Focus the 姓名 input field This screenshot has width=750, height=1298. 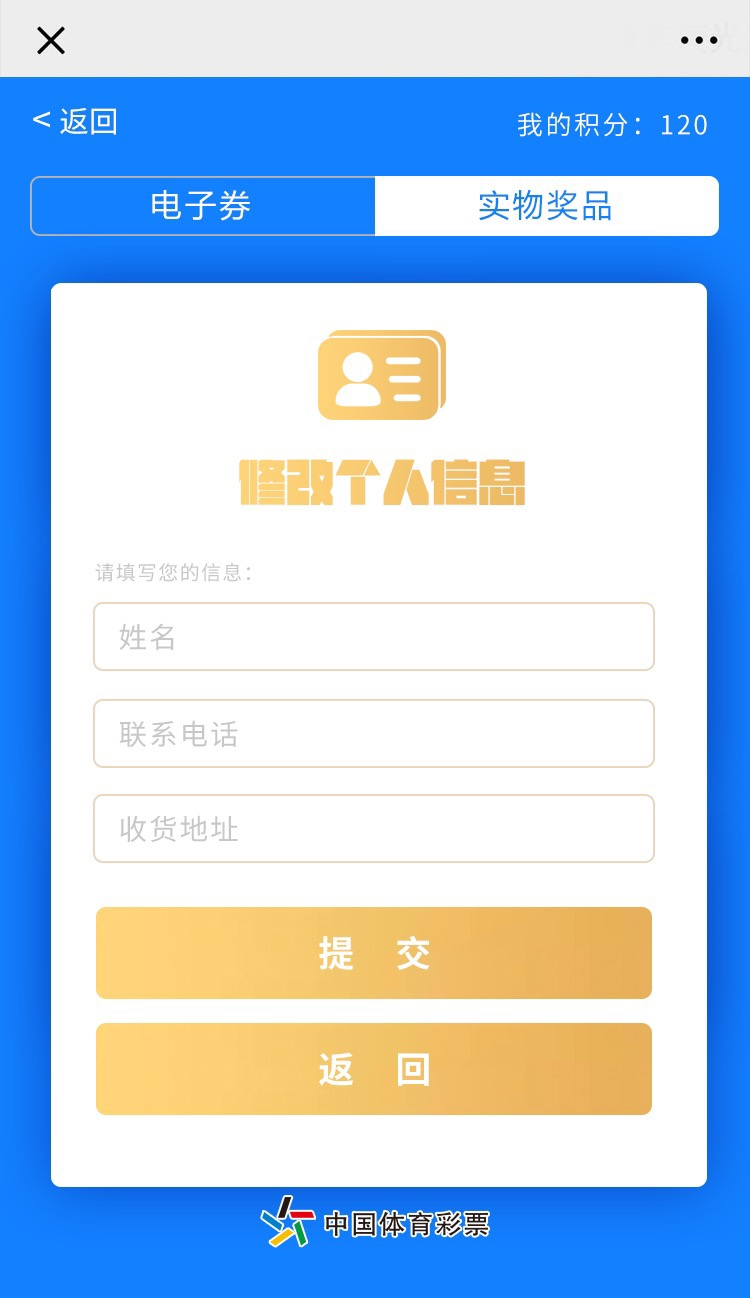point(374,637)
